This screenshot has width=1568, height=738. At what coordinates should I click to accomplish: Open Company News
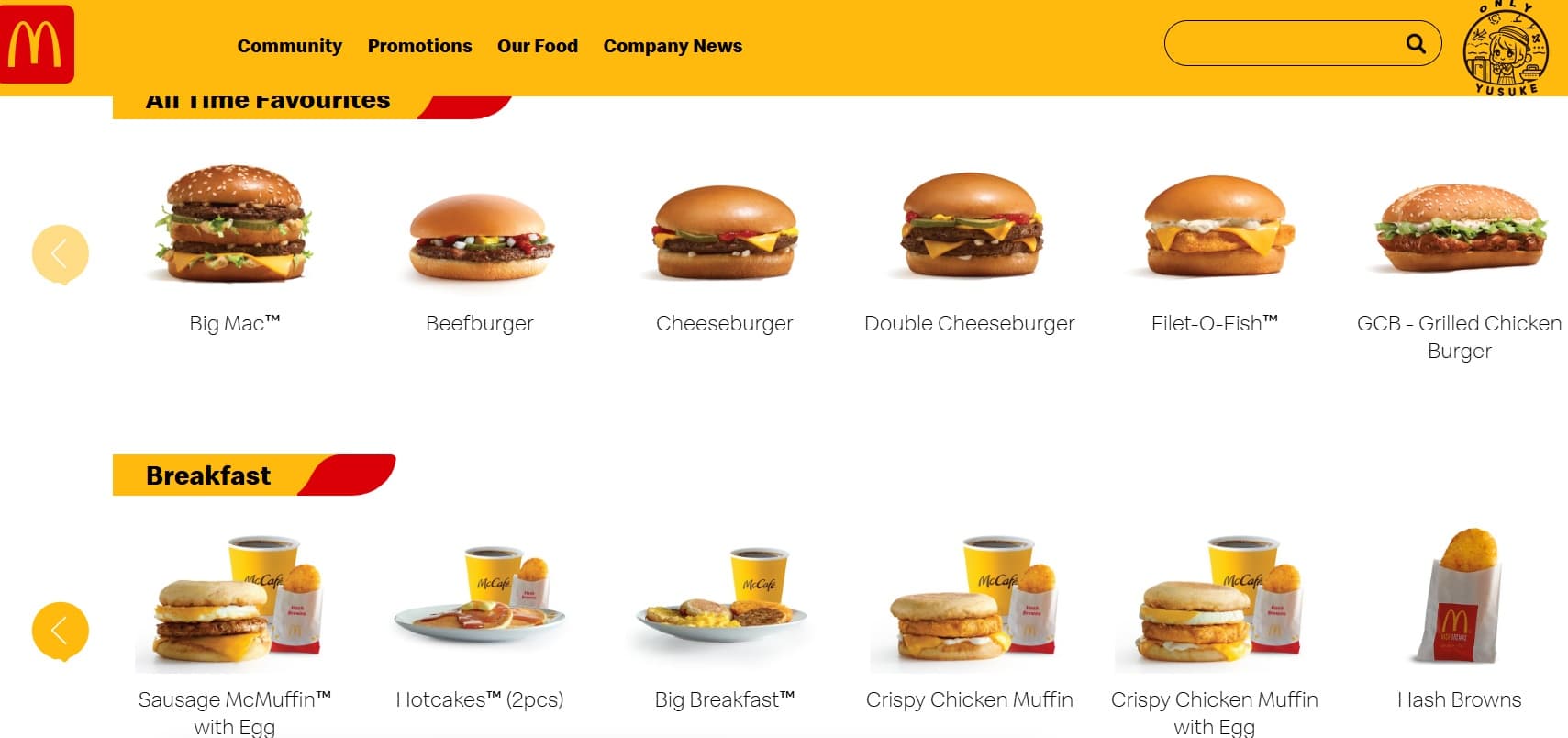673,46
